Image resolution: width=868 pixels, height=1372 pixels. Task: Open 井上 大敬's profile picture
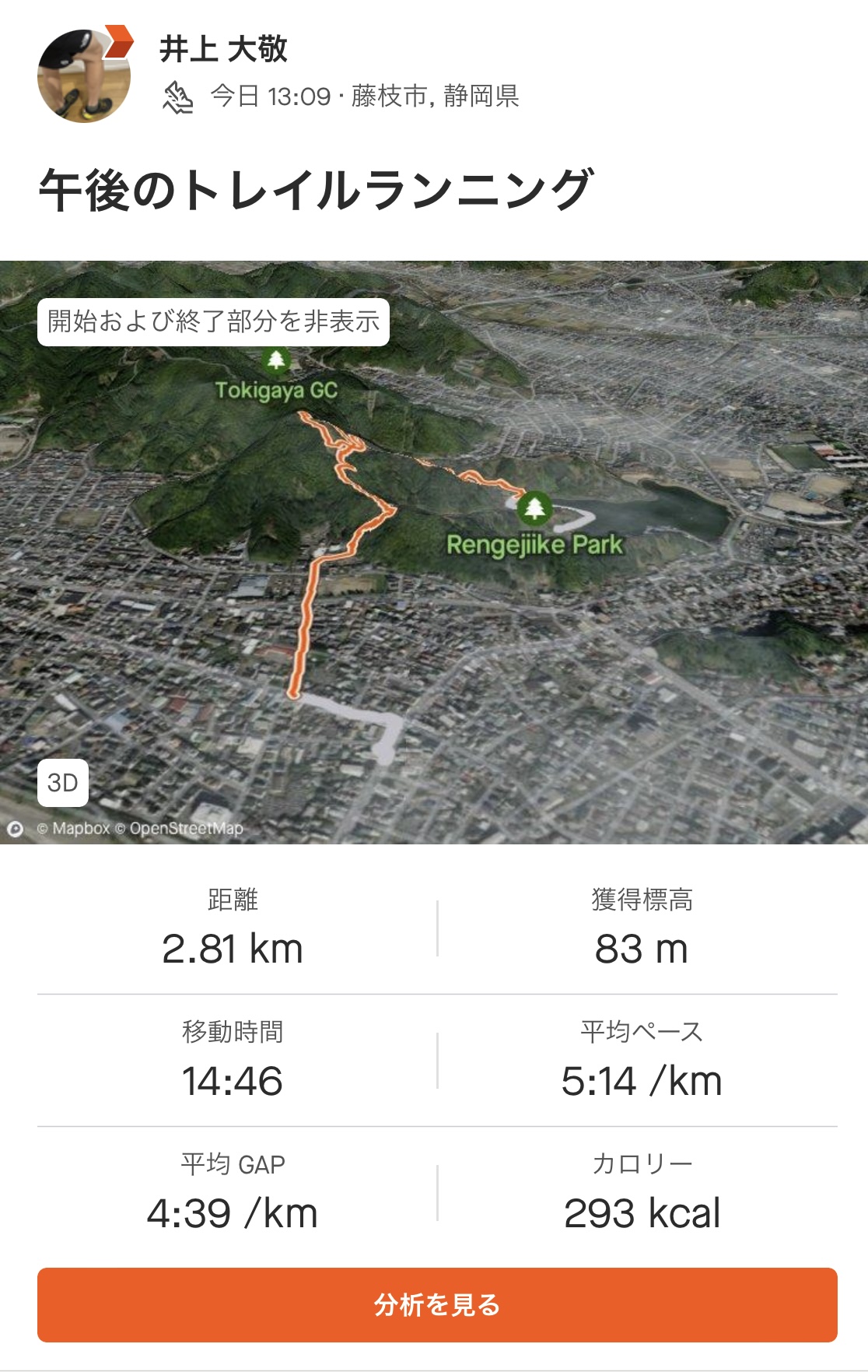84,76
